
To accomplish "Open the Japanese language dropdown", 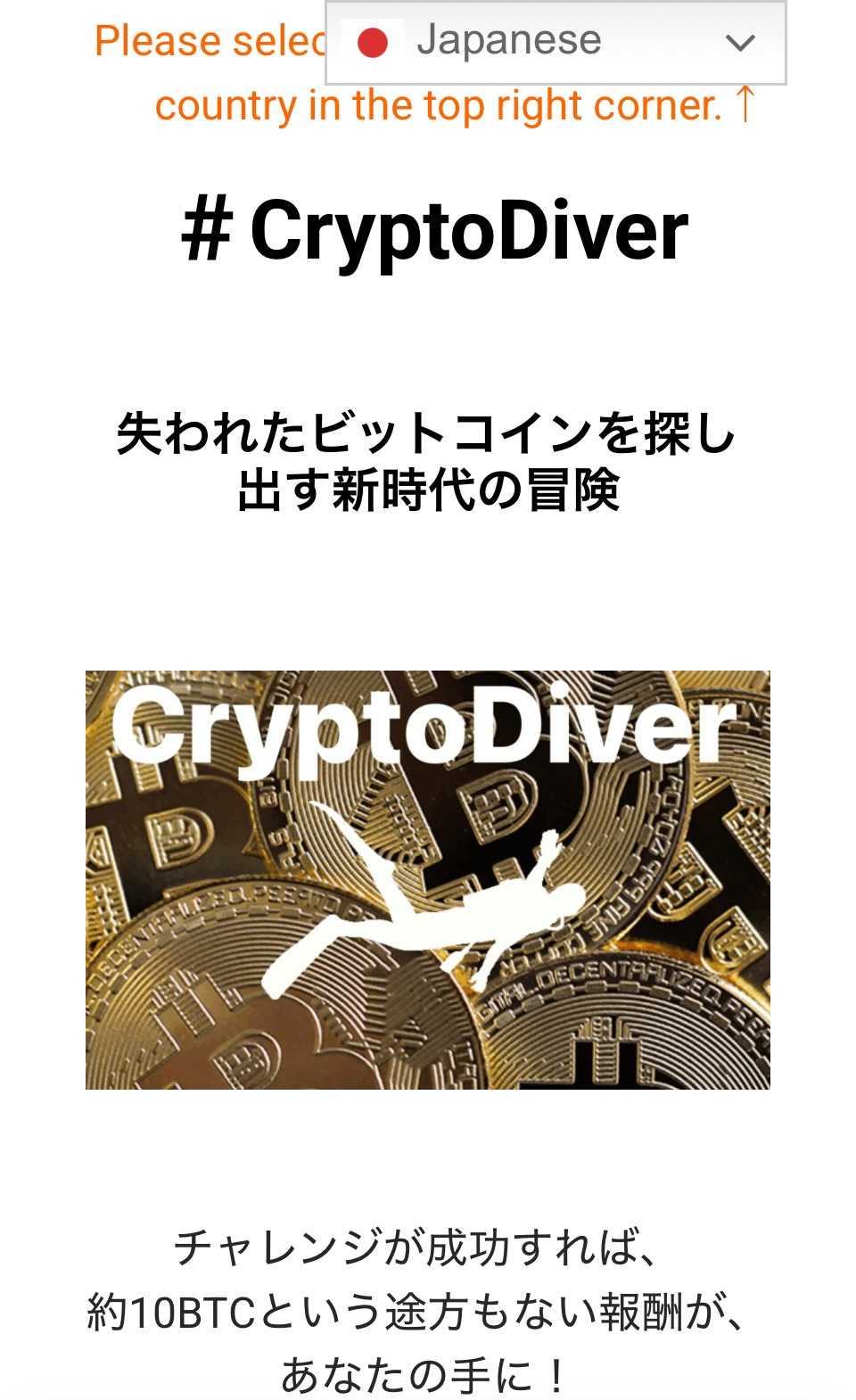I will (556, 43).
